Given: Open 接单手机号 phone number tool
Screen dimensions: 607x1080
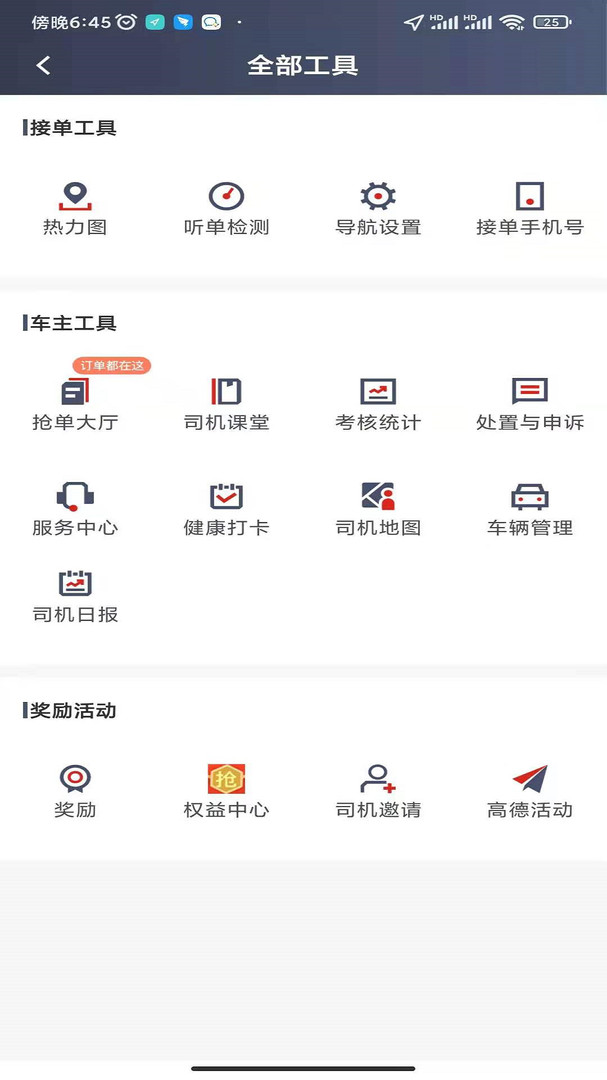Looking at the screenshot, I should point(529,208).
